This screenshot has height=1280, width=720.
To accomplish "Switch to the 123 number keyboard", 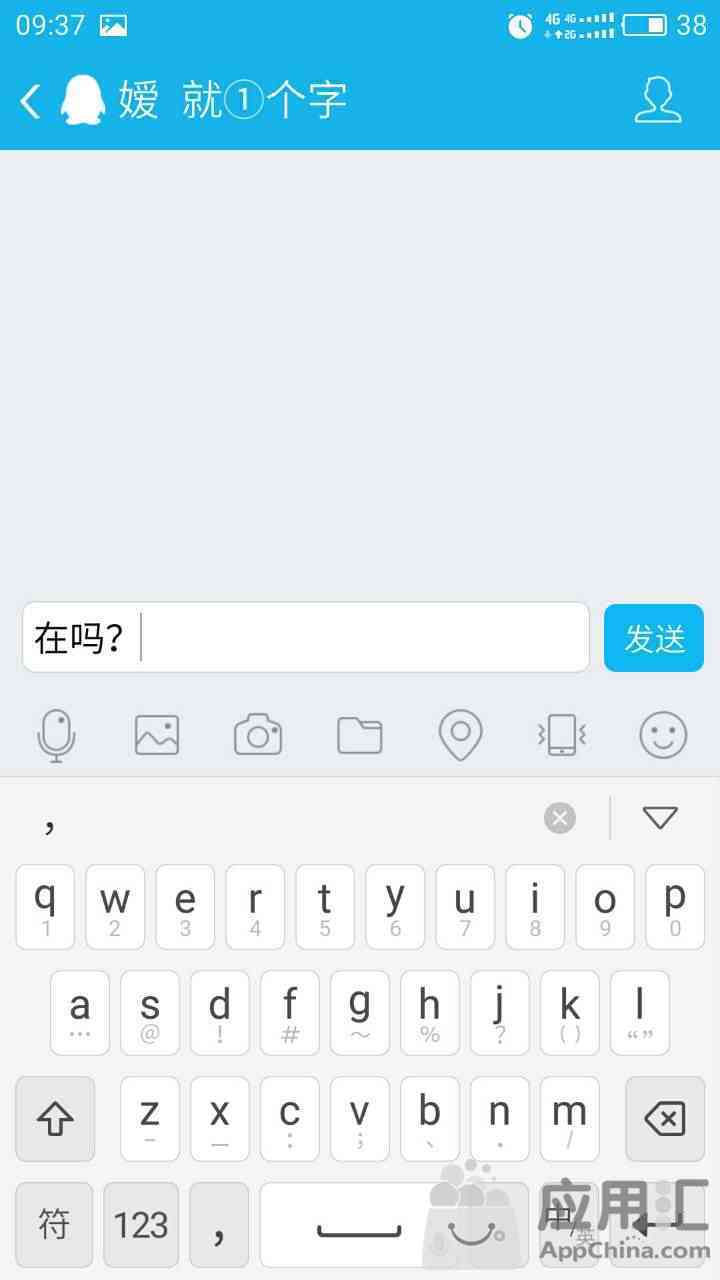I will tap(141, 1224).
